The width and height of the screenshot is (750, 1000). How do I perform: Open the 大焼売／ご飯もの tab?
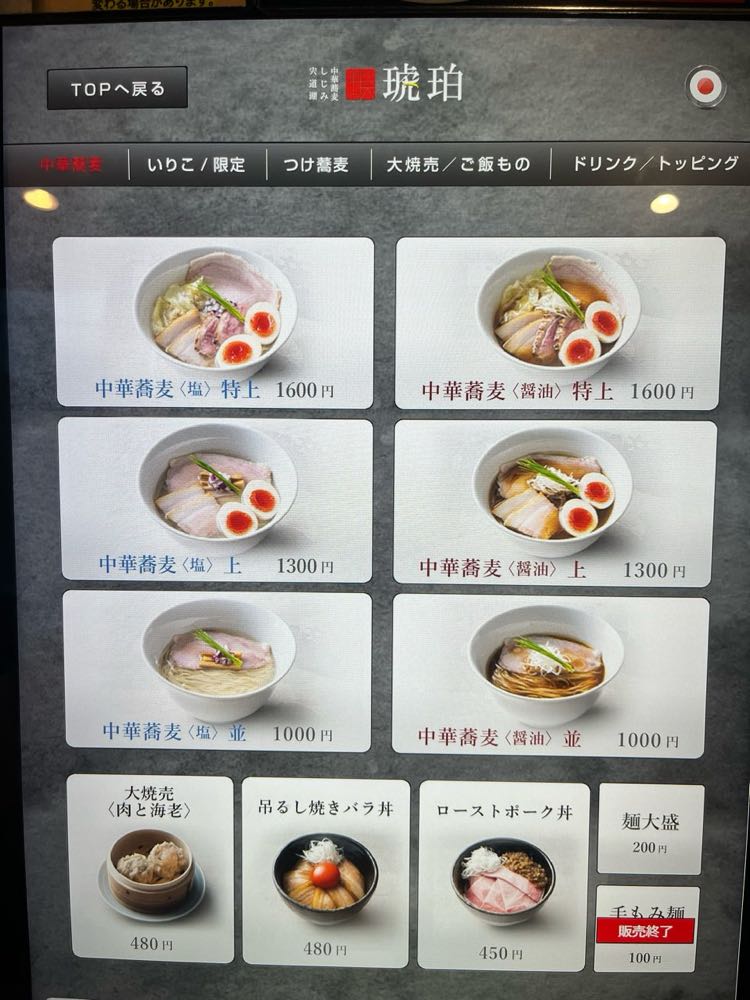tap(458, 165)
